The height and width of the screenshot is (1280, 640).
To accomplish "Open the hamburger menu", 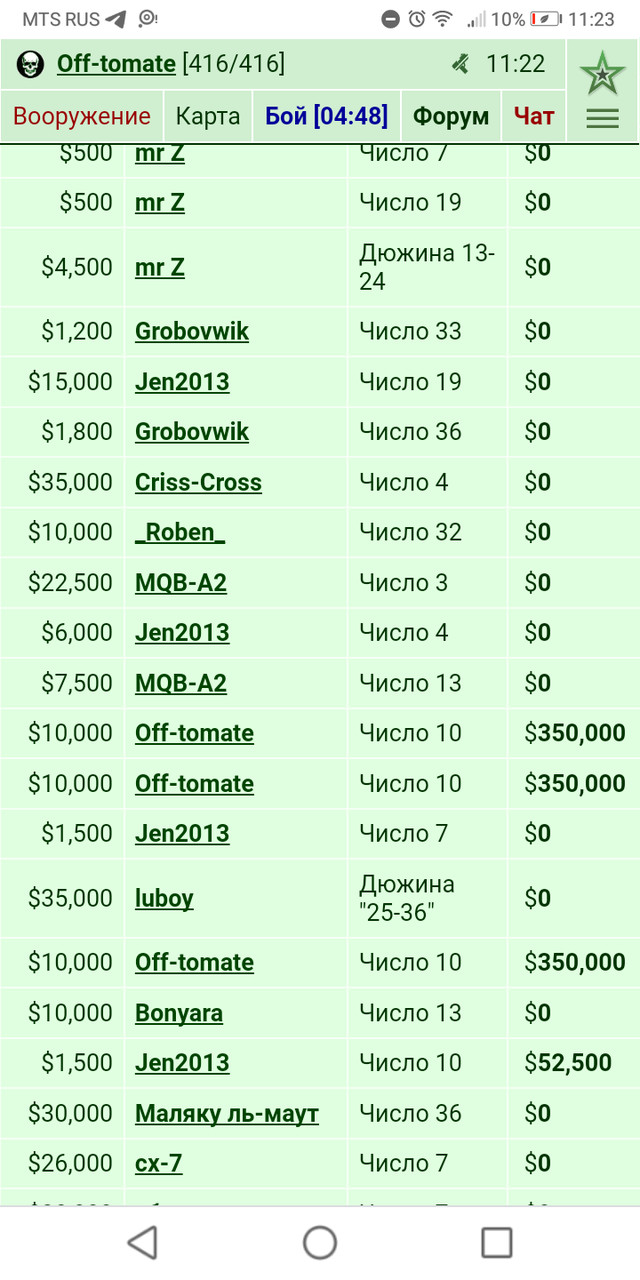I will point(602,118).
